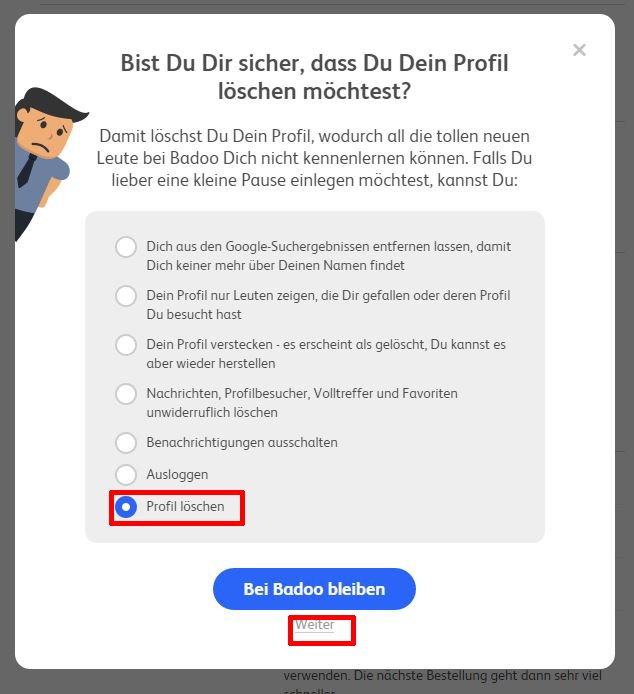Select the Google-Suchergebnissen entfernen option
This screenshot has width=634, height=694.
pos(126,247)
